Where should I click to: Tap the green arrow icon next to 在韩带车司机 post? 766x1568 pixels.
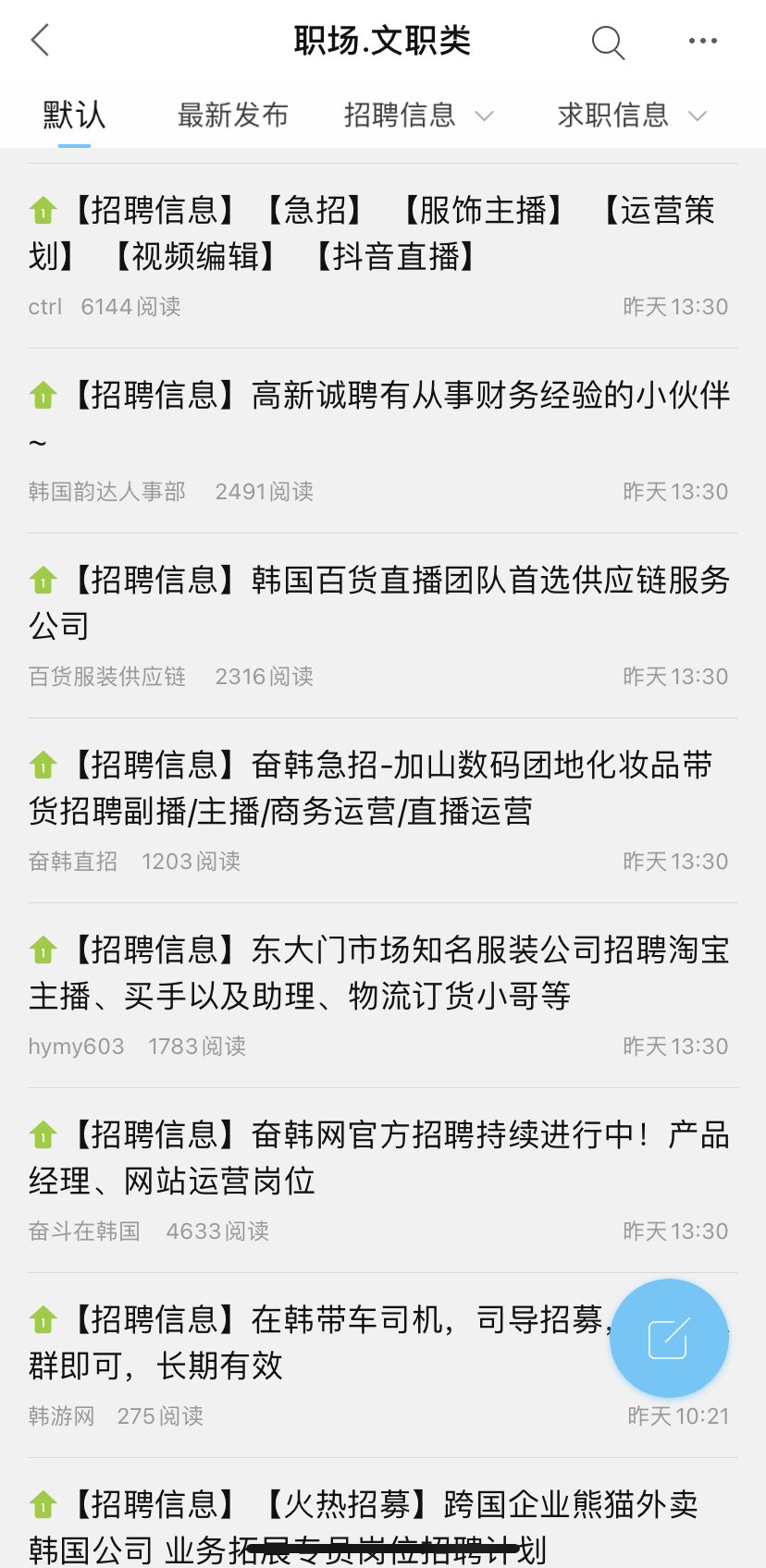point(42,1319)
